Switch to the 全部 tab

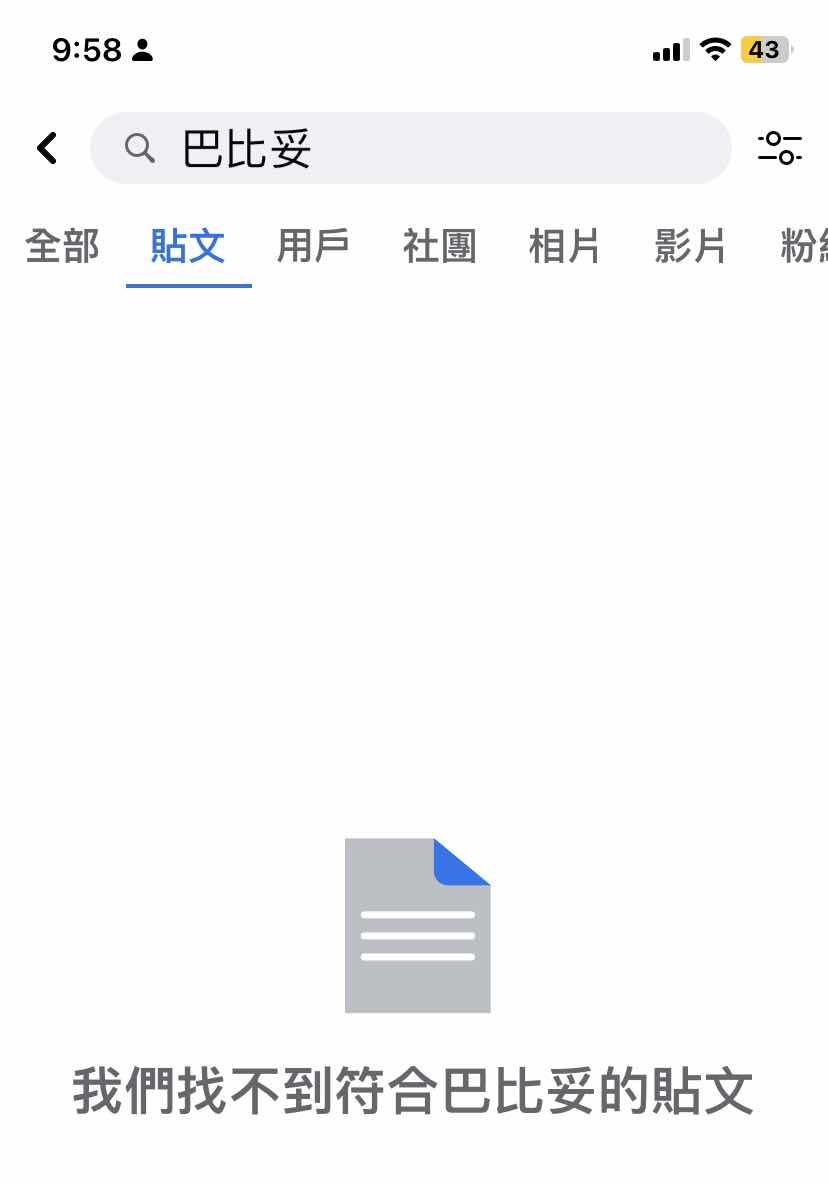(62, 246)
